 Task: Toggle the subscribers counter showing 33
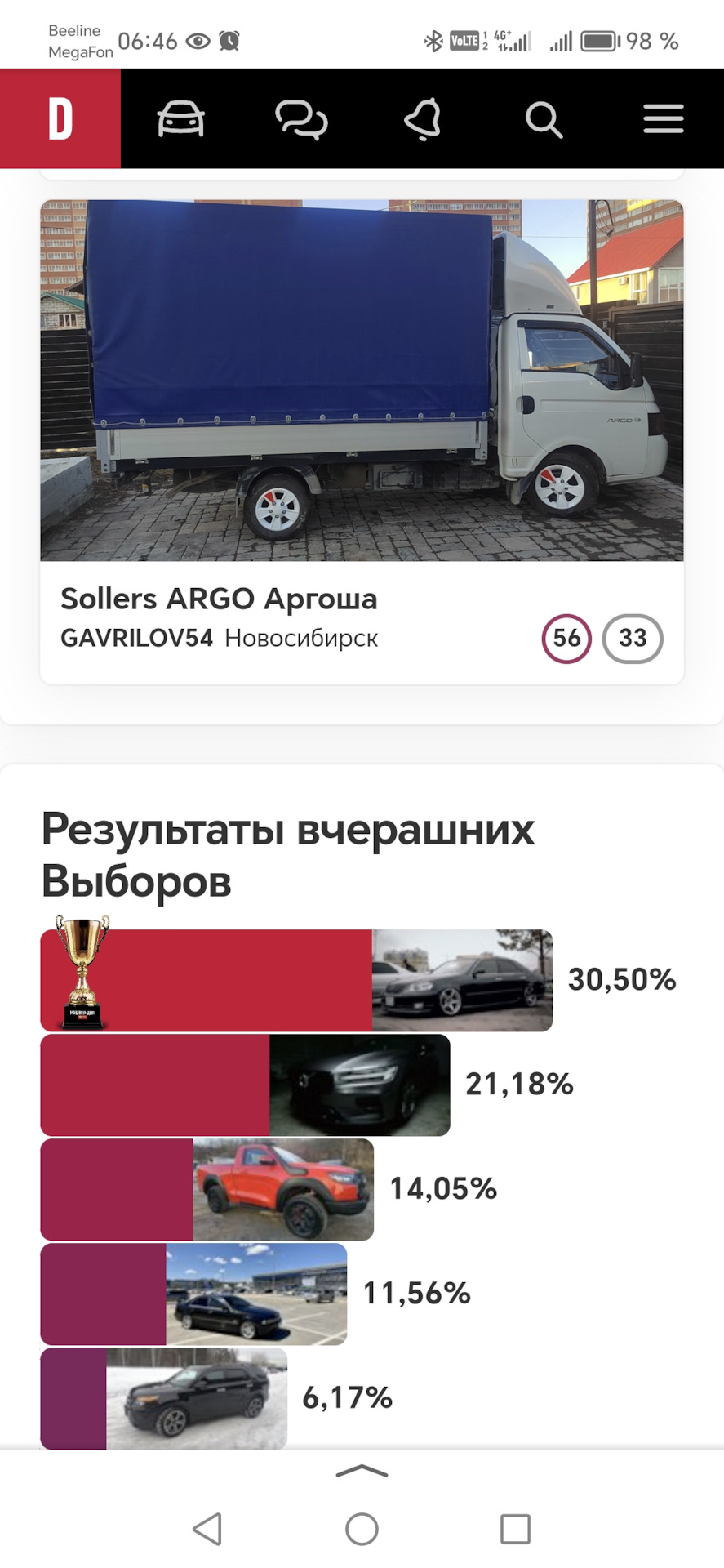point(633,639)
